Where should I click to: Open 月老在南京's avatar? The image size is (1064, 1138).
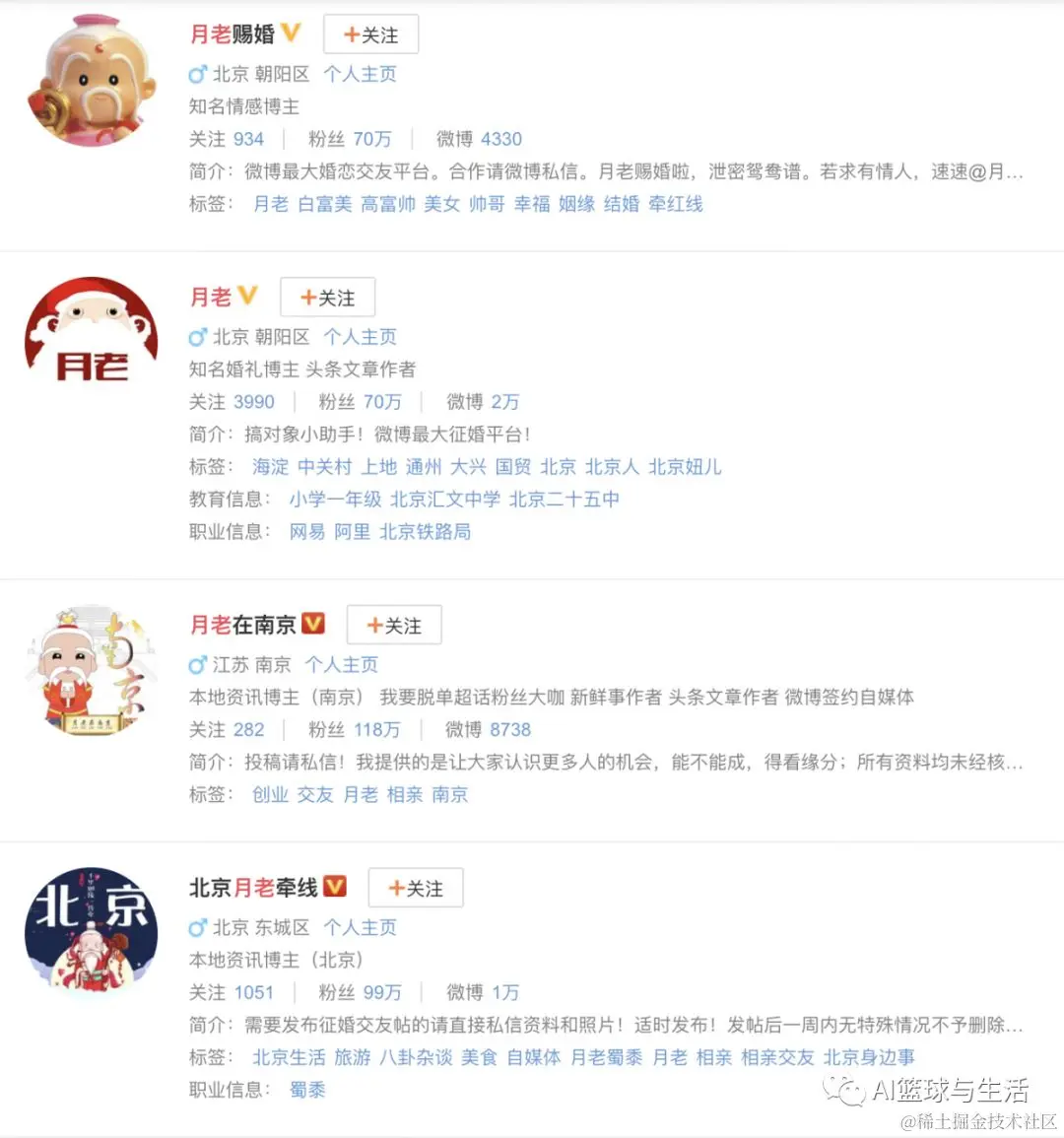click(x=91, y=670)
